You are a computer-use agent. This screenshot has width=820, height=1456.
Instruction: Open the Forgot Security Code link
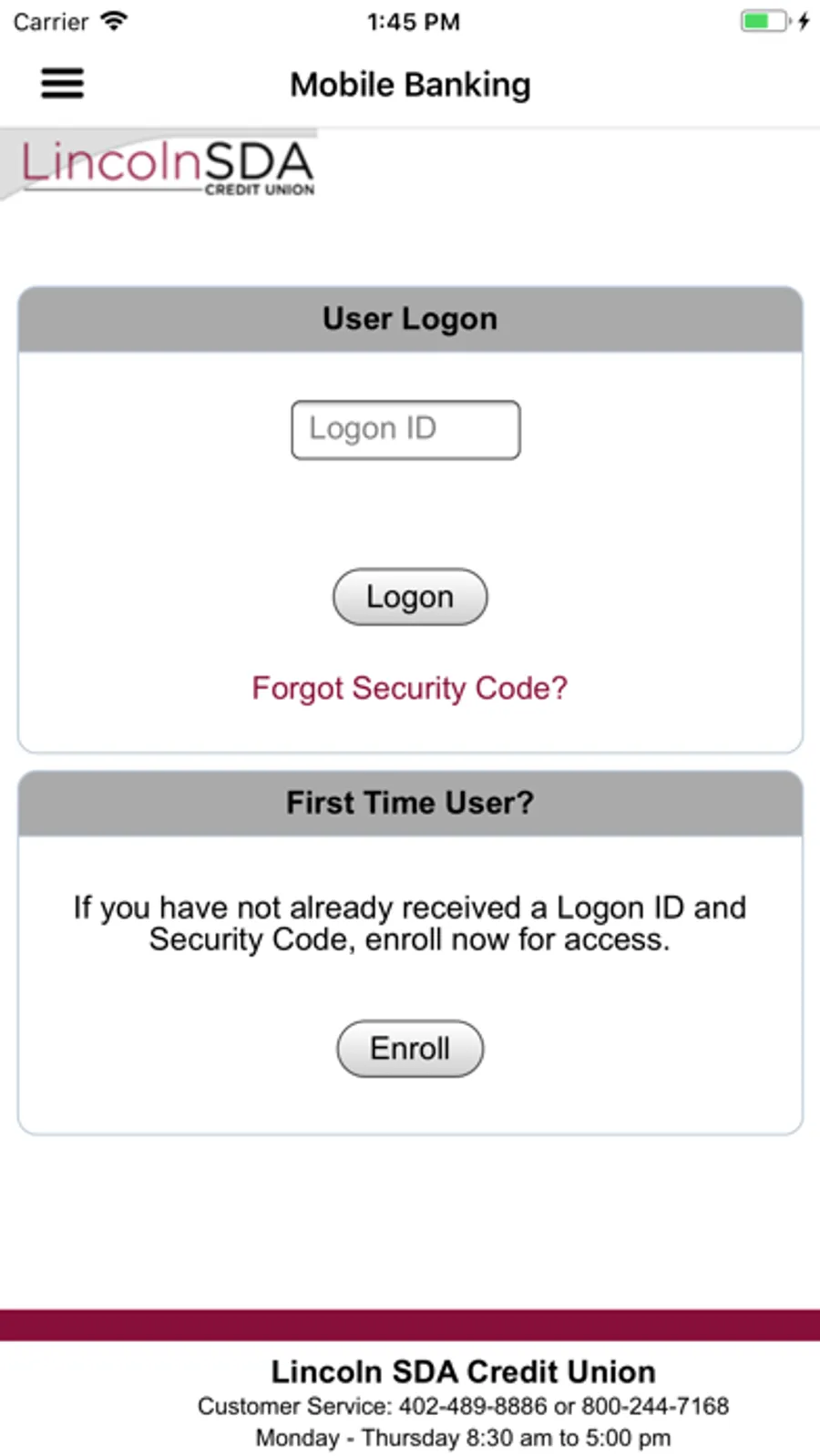tap(409, 688)
